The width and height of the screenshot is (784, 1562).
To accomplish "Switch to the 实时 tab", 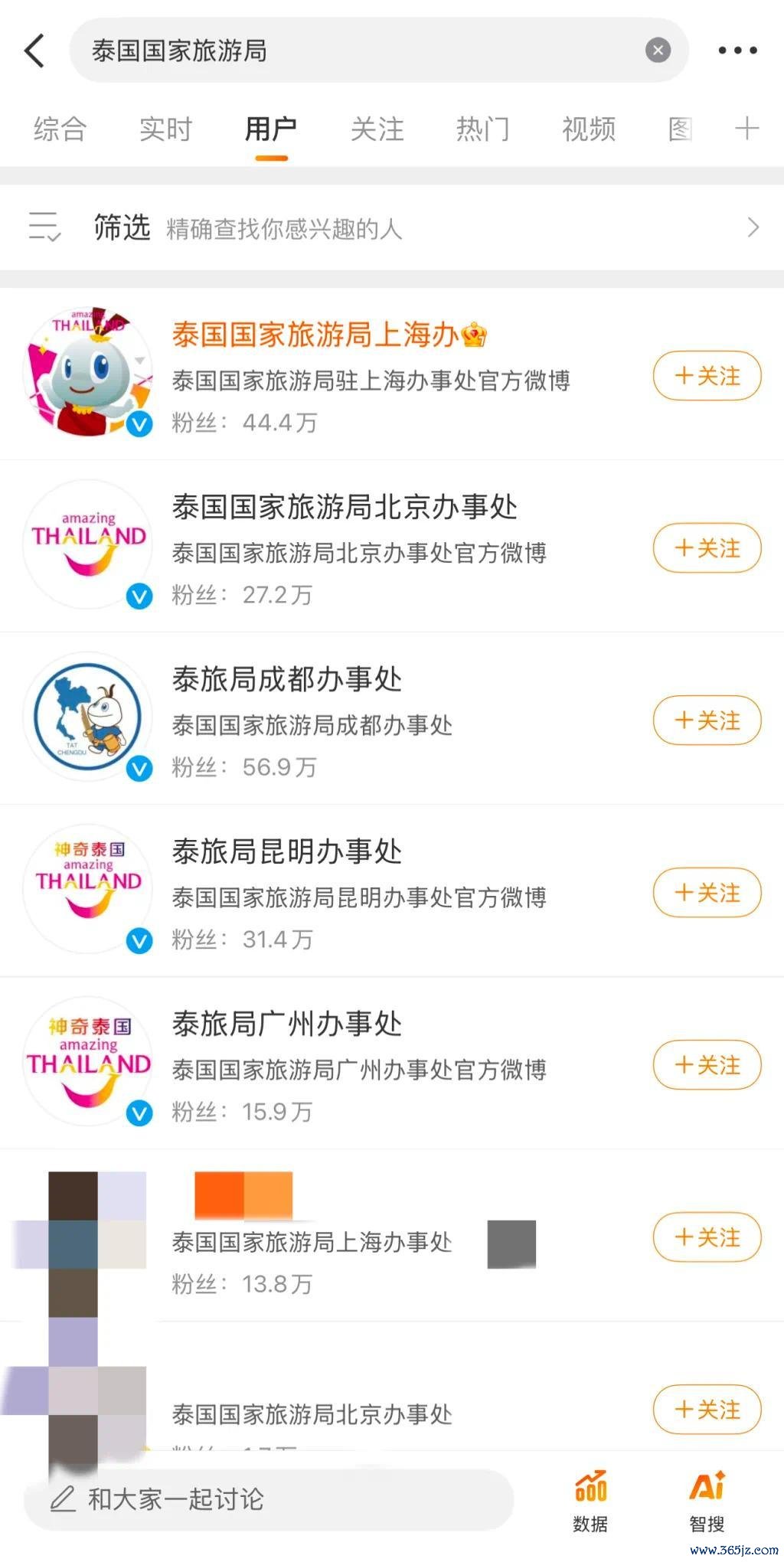I will (x=165, y=129).
